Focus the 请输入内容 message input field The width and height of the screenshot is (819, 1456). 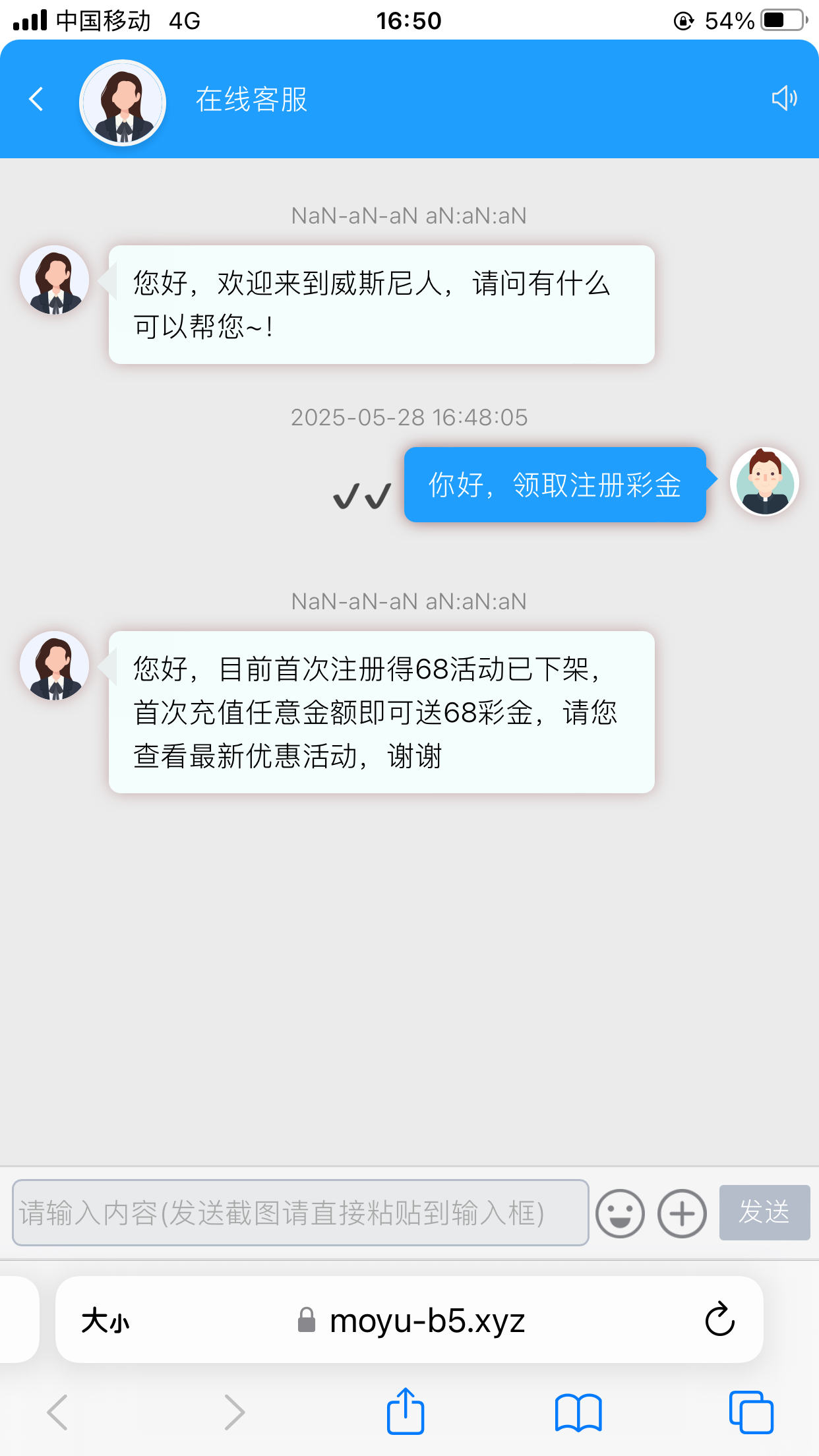click(x=300, y=1213)
